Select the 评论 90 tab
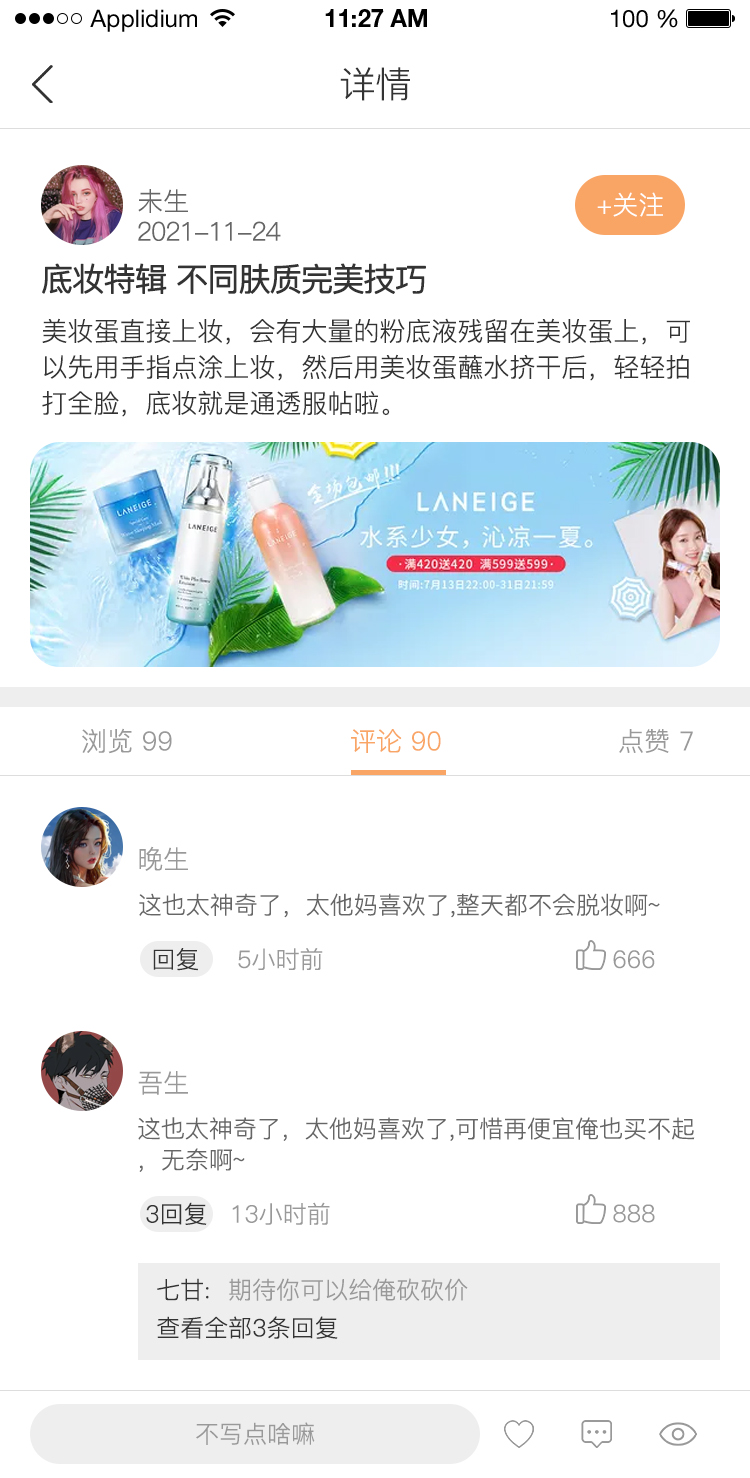Image resolution: width=750 pixels, height=1478 pixels. pos(396,741)
